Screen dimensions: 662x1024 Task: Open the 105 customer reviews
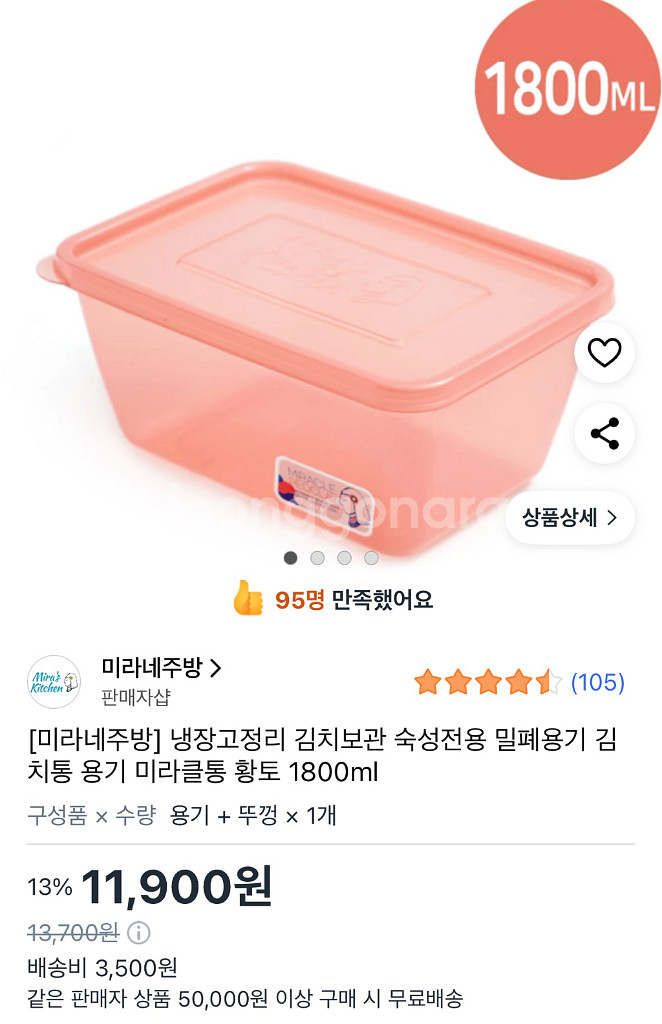tap(597, 683)
